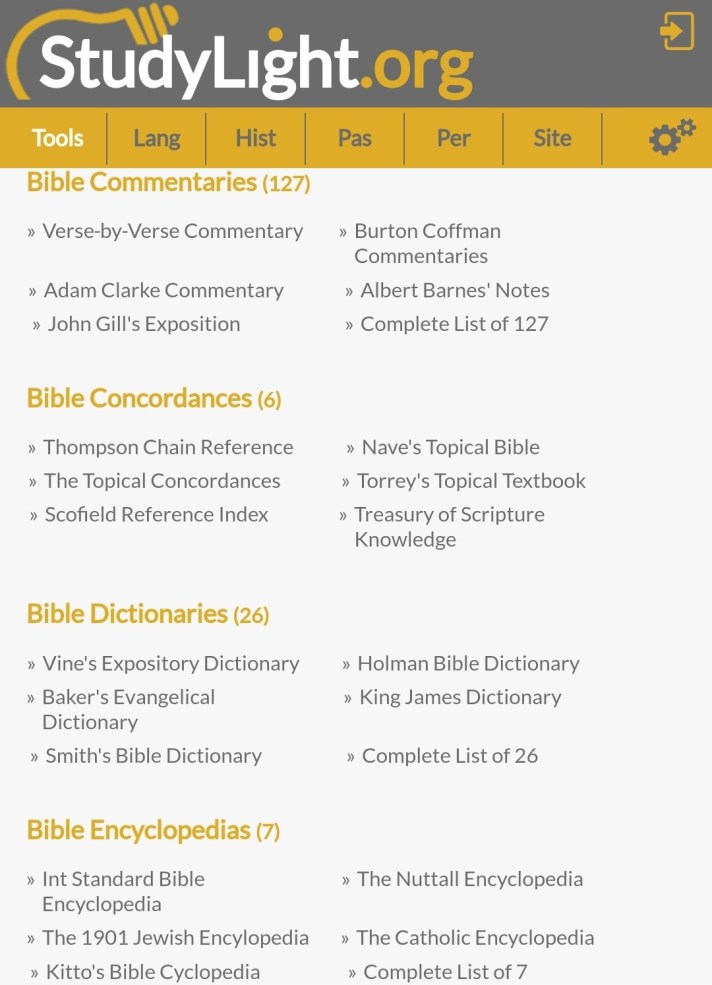The width and height of the screenshot is (712, 985).
Task: View John Gill's Exposition
Action: [144, 324]
